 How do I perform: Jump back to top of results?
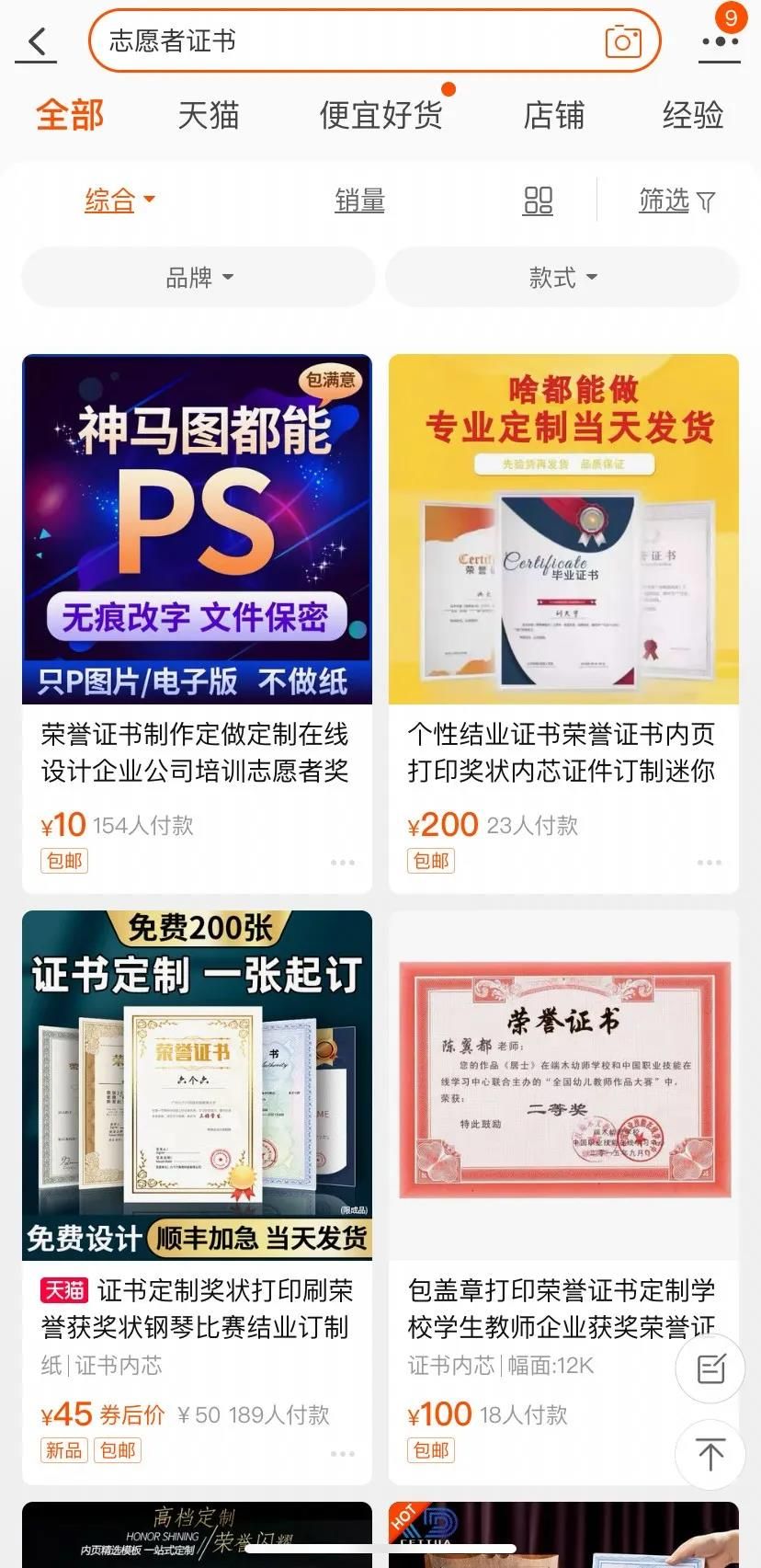point(710,1454)
